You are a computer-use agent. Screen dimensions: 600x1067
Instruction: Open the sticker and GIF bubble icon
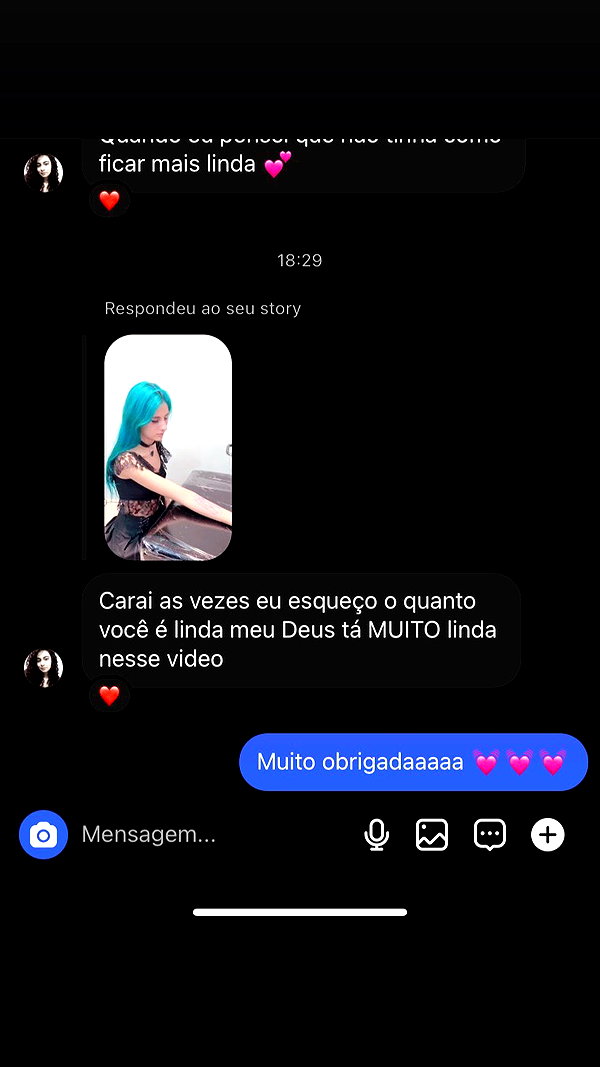(x=490, y=834)
